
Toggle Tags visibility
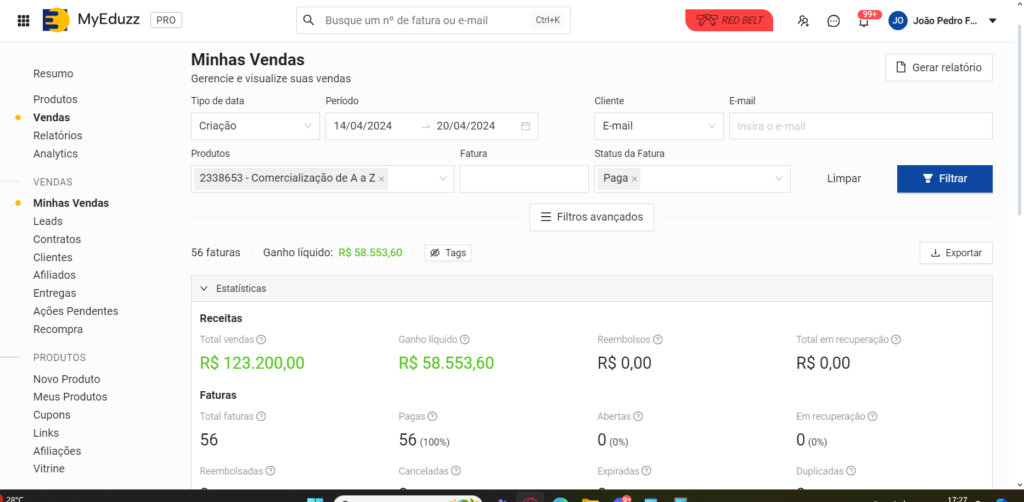point(447,253)
